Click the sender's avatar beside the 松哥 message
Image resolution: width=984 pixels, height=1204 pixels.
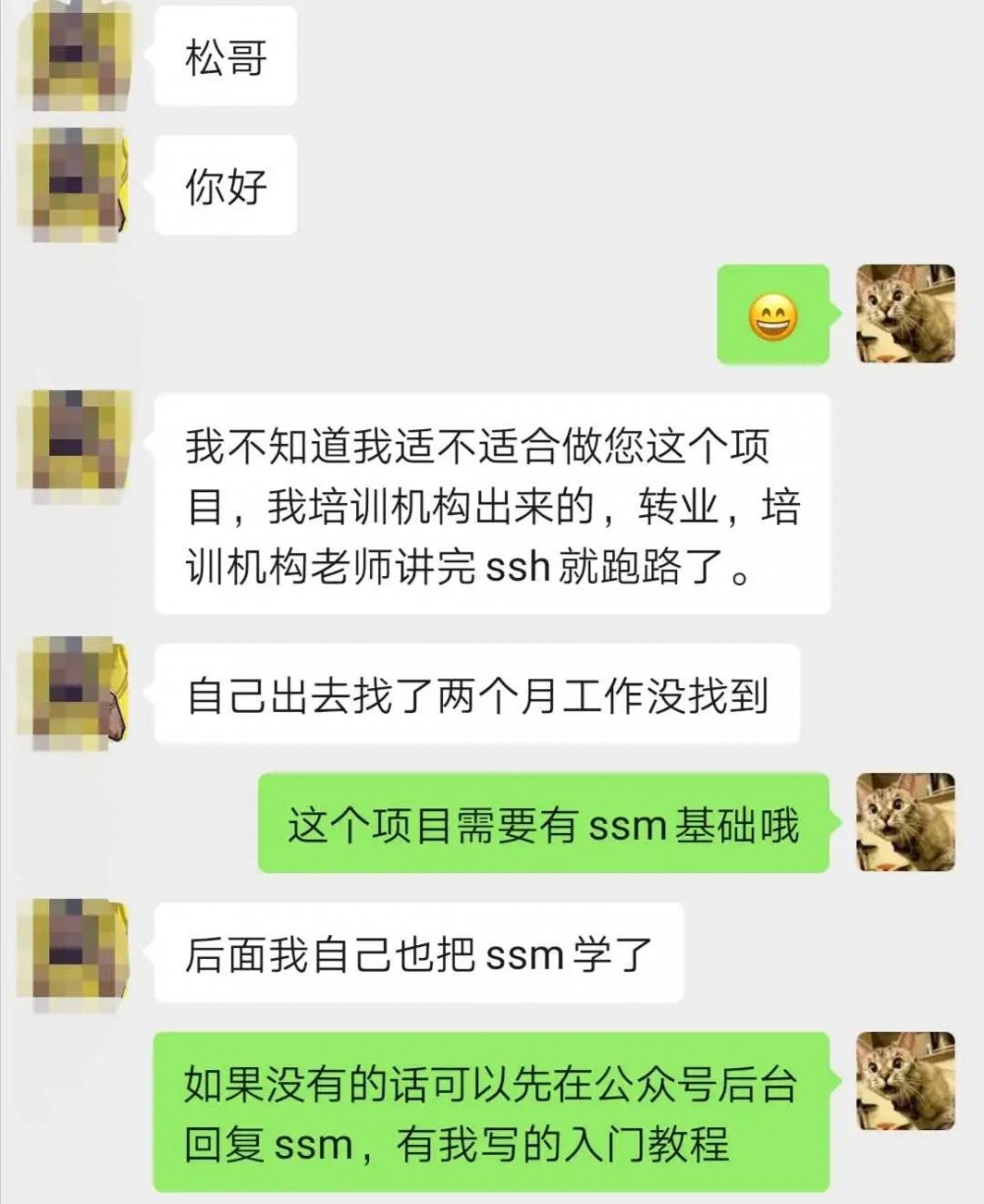[78, 55]
